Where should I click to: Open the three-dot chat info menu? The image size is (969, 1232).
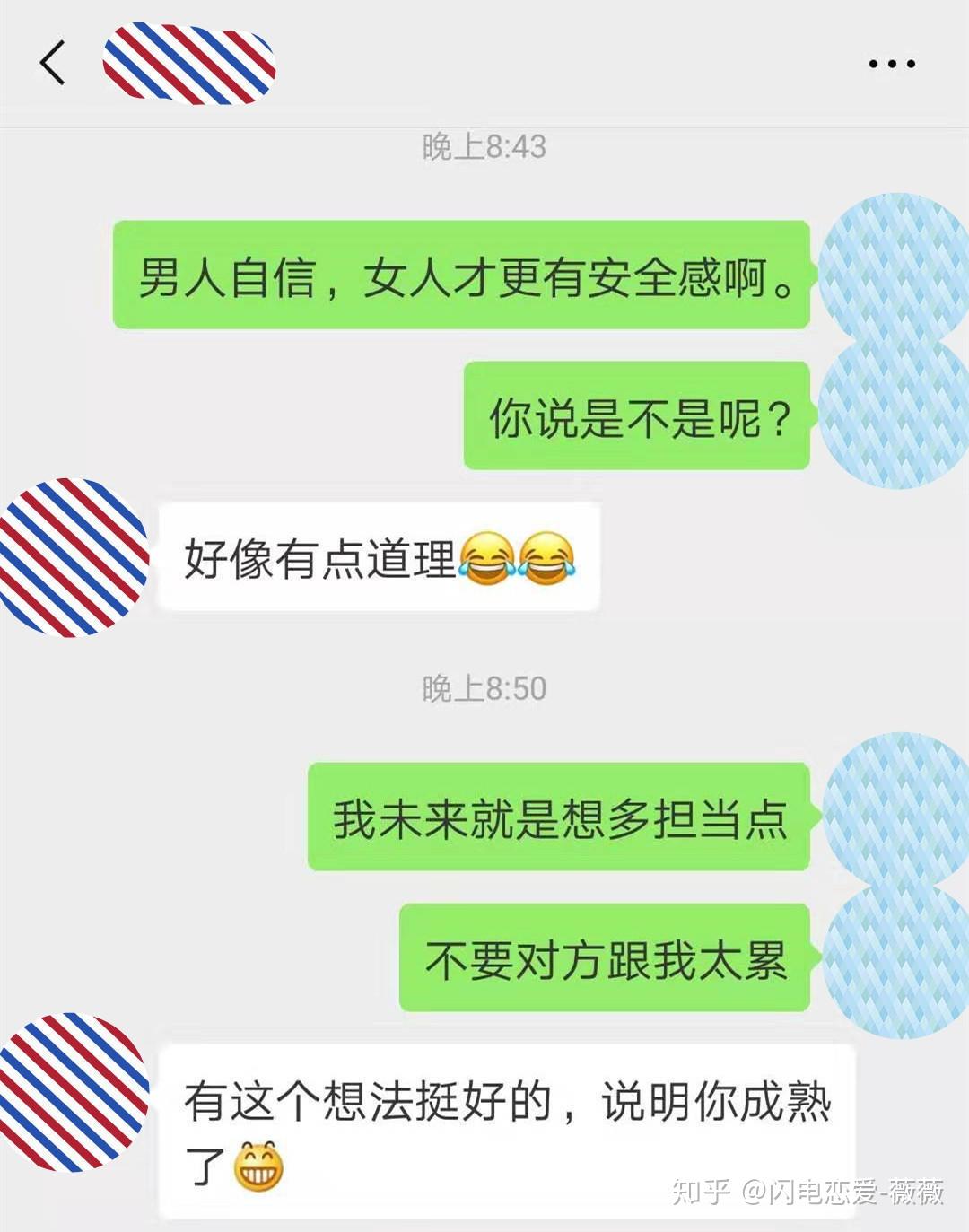892,64
